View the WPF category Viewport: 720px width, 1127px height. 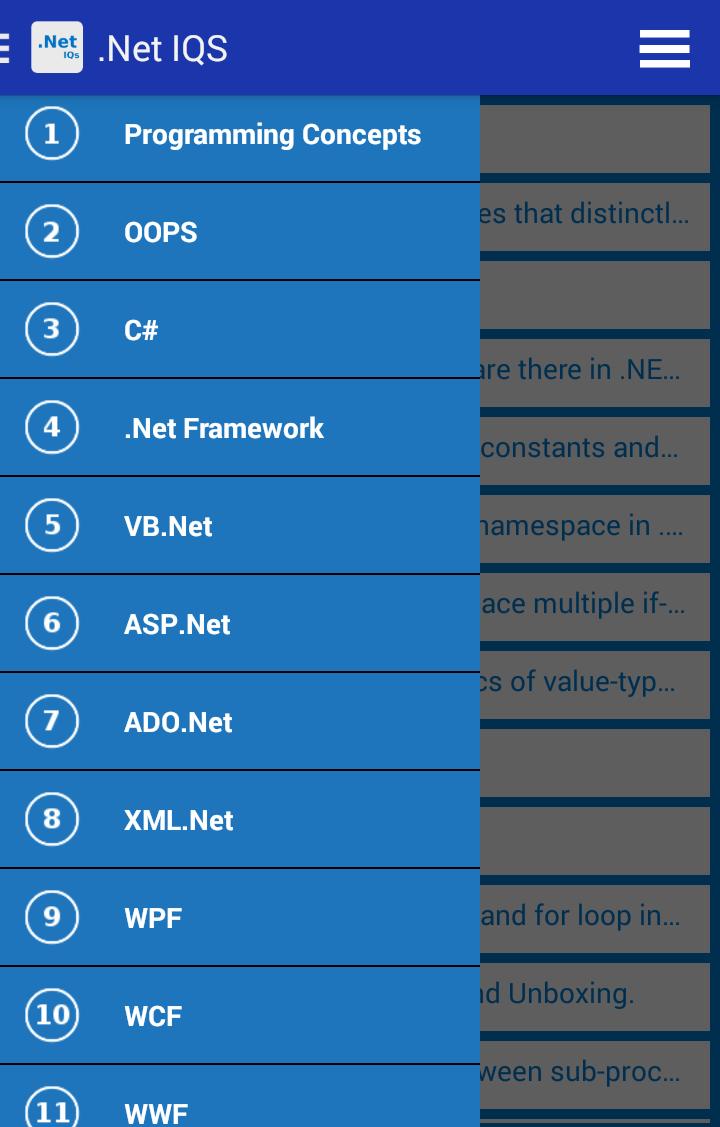pos(240,918)
